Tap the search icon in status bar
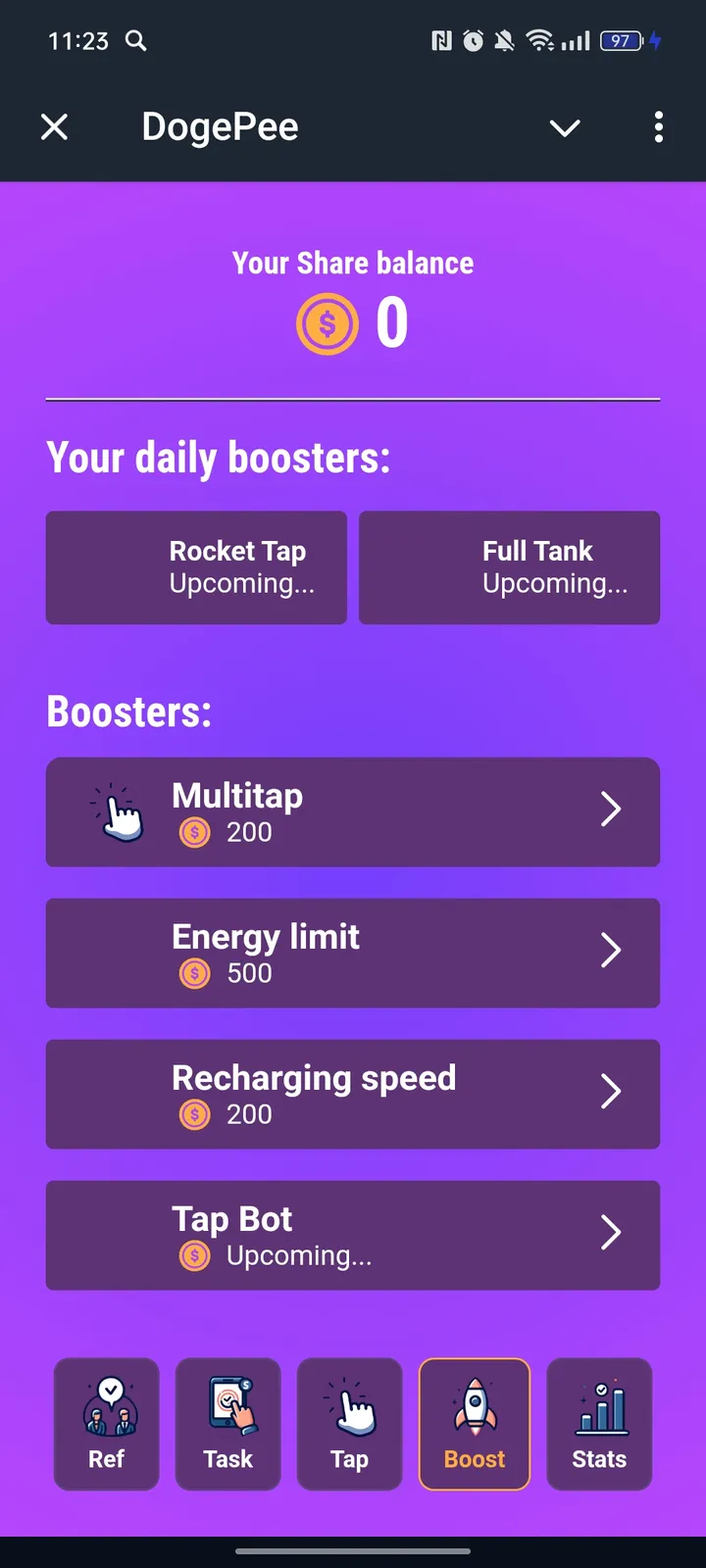Viewport: 706px width, 1568px height. click(x=136, y=41)
